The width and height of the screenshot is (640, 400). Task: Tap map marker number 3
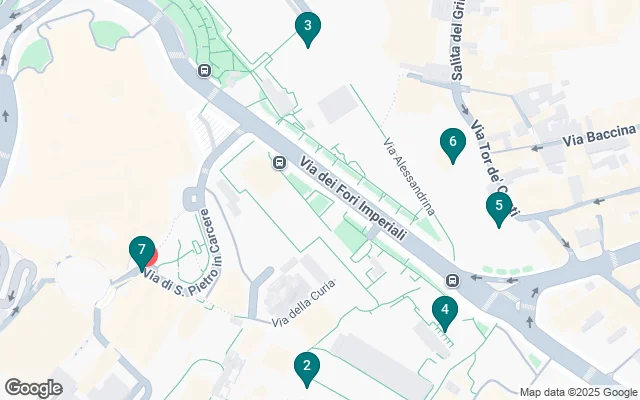pos(308,28)
